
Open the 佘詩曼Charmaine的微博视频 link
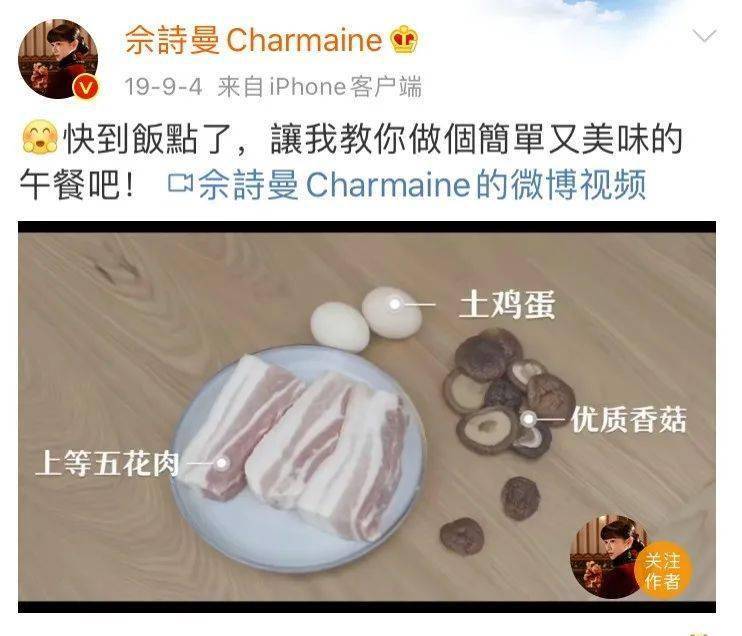click(x=408, y=185)
